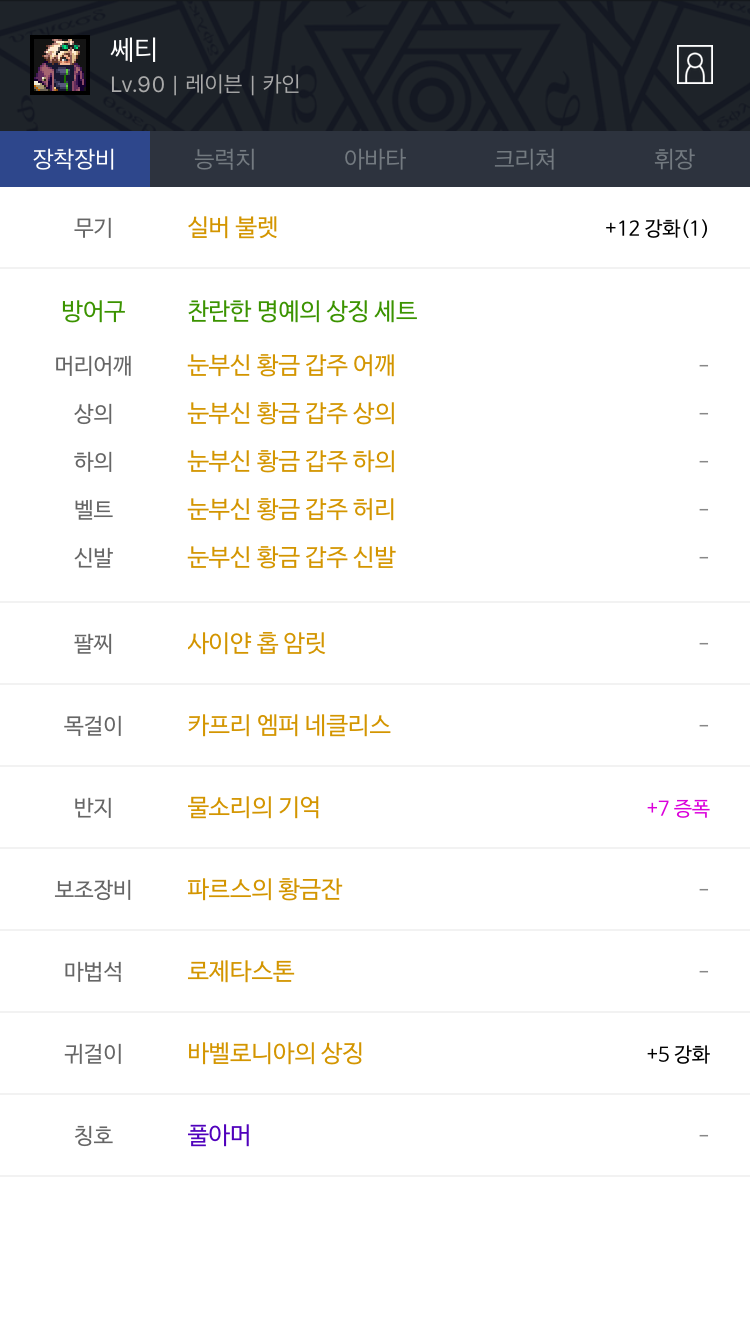
Task: Switch to the 휘장 tab
Action: point(674,159)
